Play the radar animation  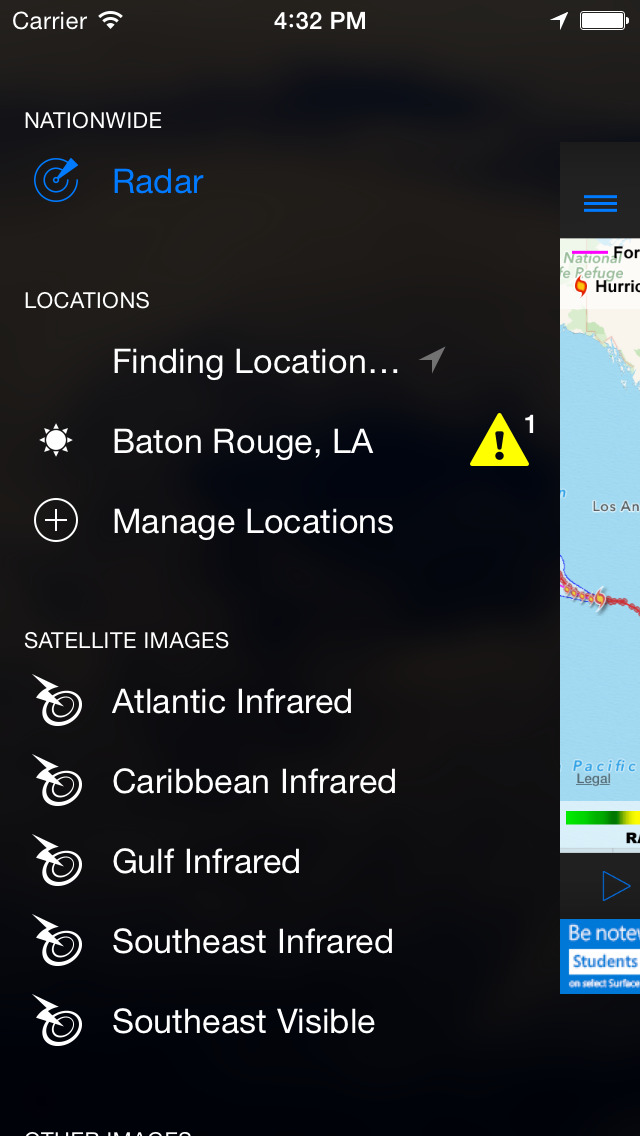(x=616, y=886)
